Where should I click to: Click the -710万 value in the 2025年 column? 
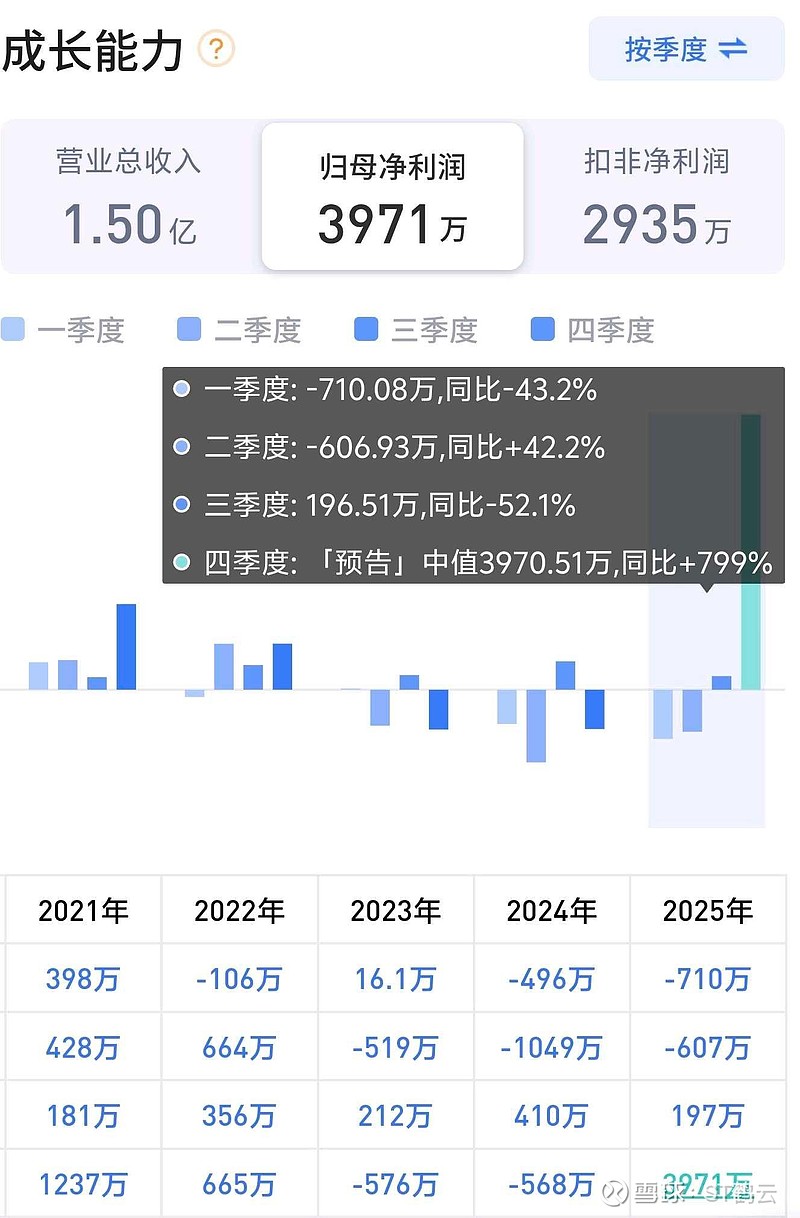[x=708, y=979]
